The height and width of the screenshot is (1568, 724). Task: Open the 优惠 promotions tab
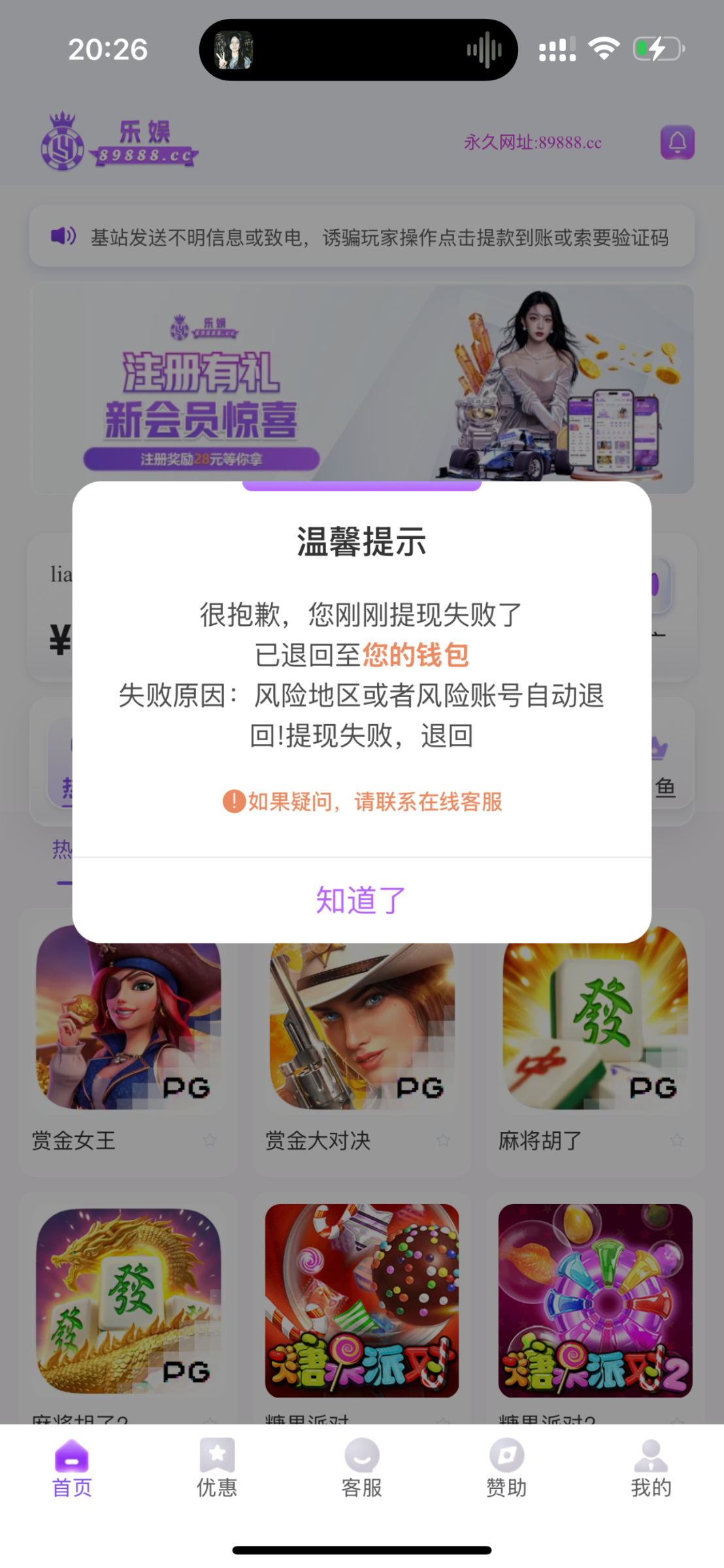coord(217,1468)
